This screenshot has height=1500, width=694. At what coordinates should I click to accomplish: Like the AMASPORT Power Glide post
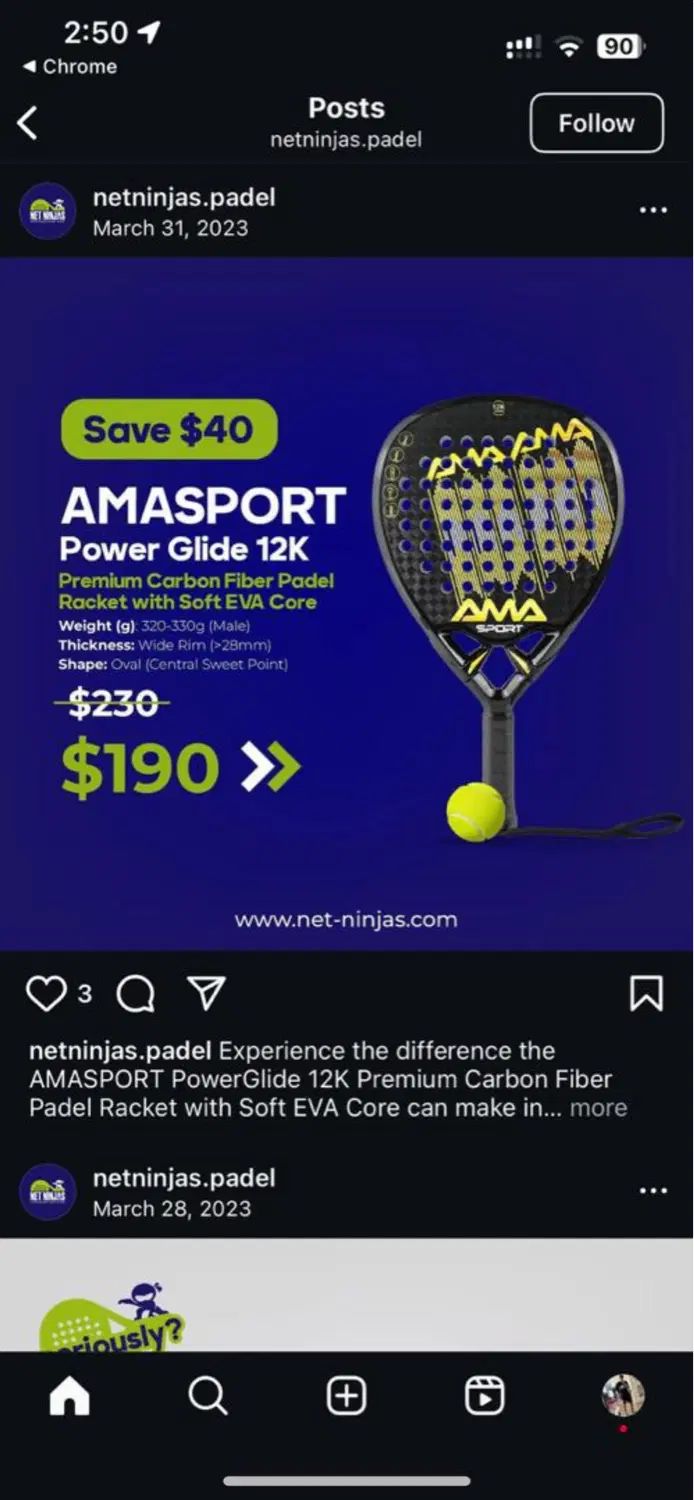tap(45, 993)
